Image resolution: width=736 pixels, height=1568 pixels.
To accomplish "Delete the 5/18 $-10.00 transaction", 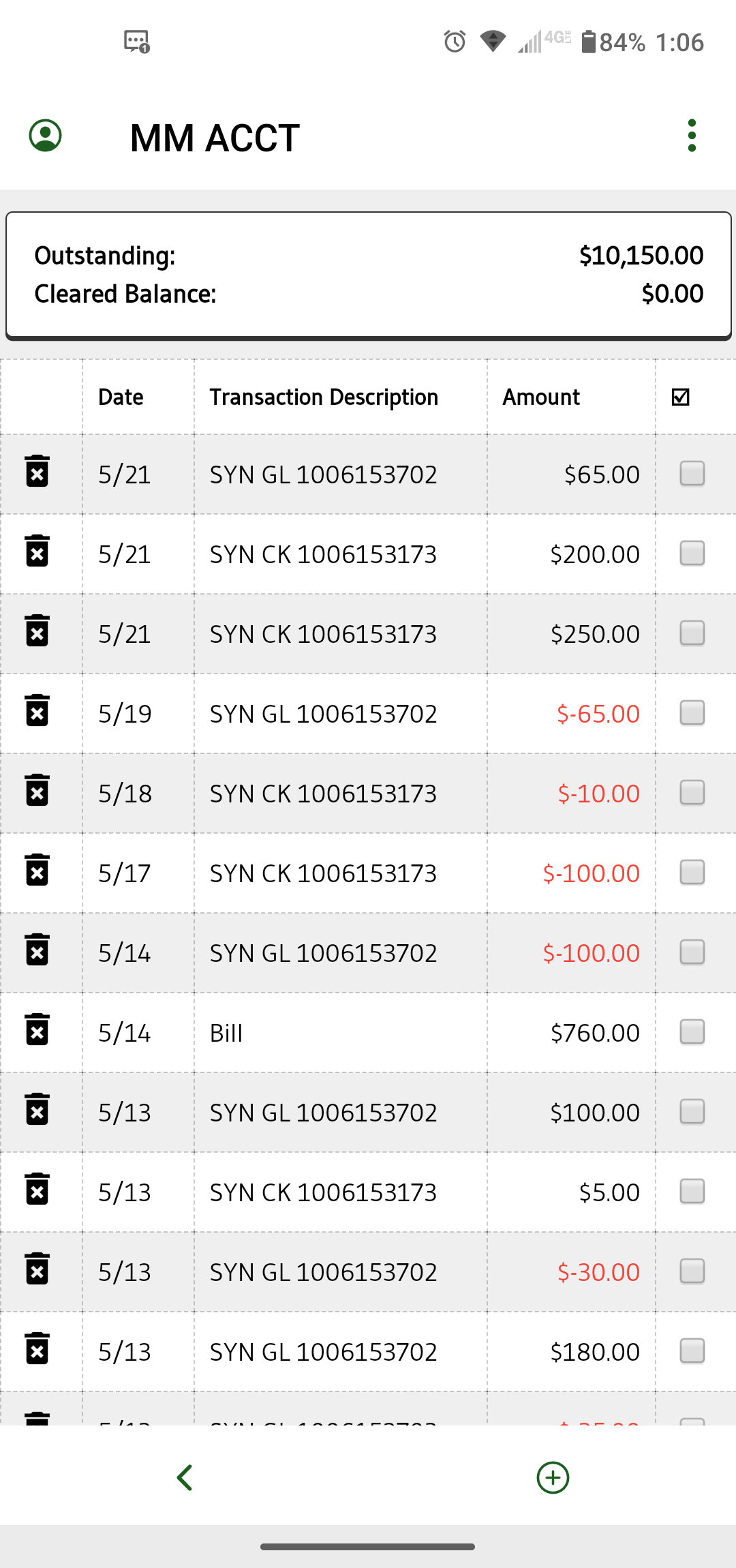I will 37,790.
